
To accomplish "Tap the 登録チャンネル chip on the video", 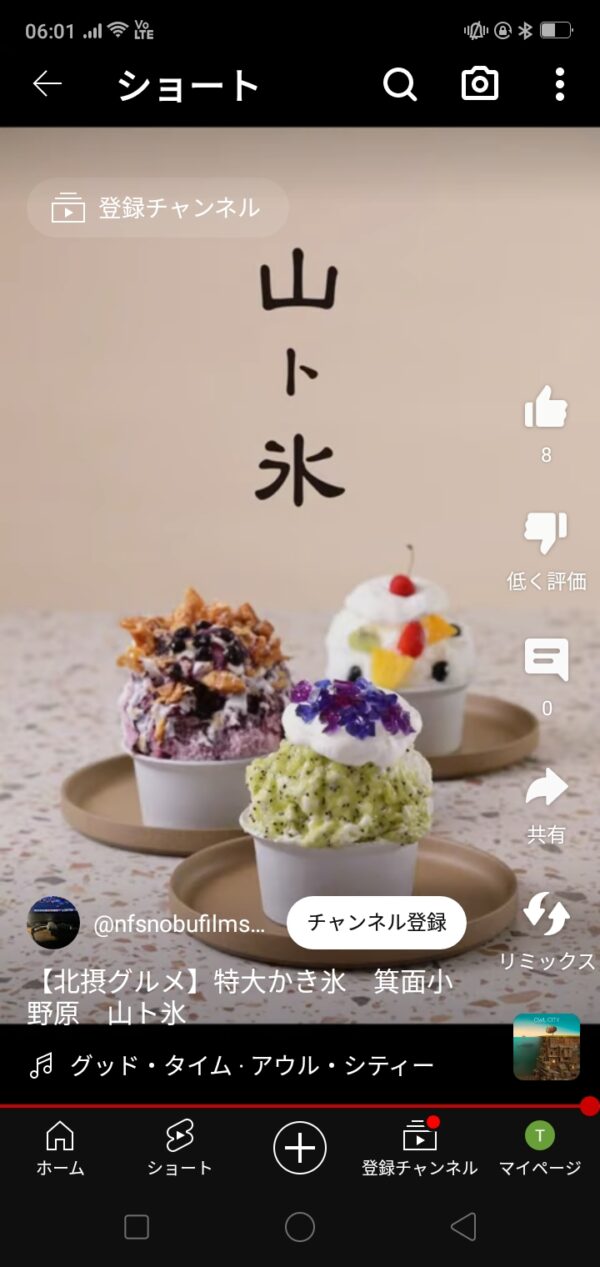I will pyautogui.click(x=158, y=208).
